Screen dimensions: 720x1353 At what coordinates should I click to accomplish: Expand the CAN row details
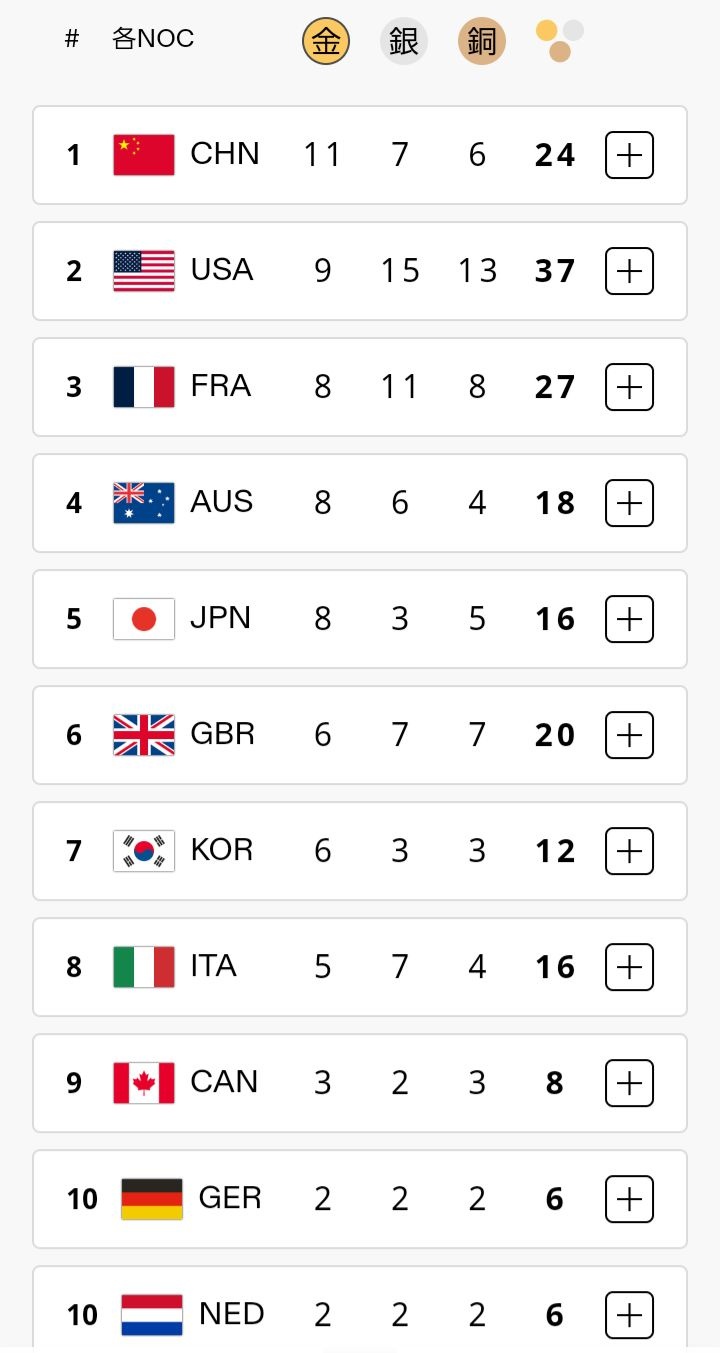coord(629,1083)
